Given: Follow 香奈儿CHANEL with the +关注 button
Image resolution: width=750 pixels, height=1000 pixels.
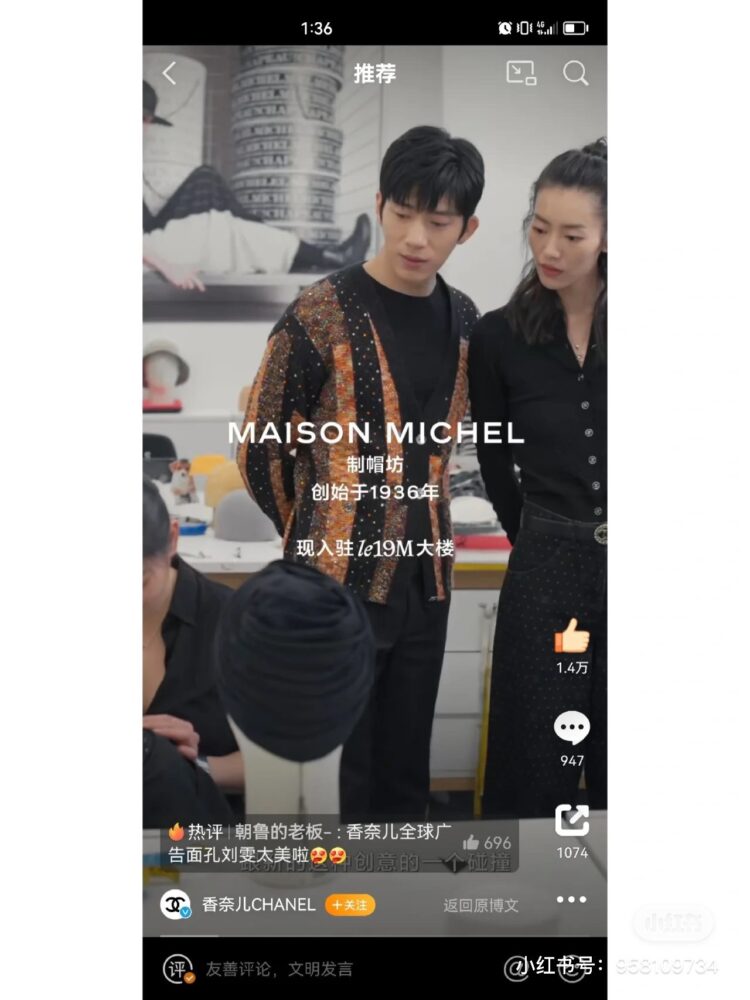Looking at the screenshot, I should click(350, 904).
